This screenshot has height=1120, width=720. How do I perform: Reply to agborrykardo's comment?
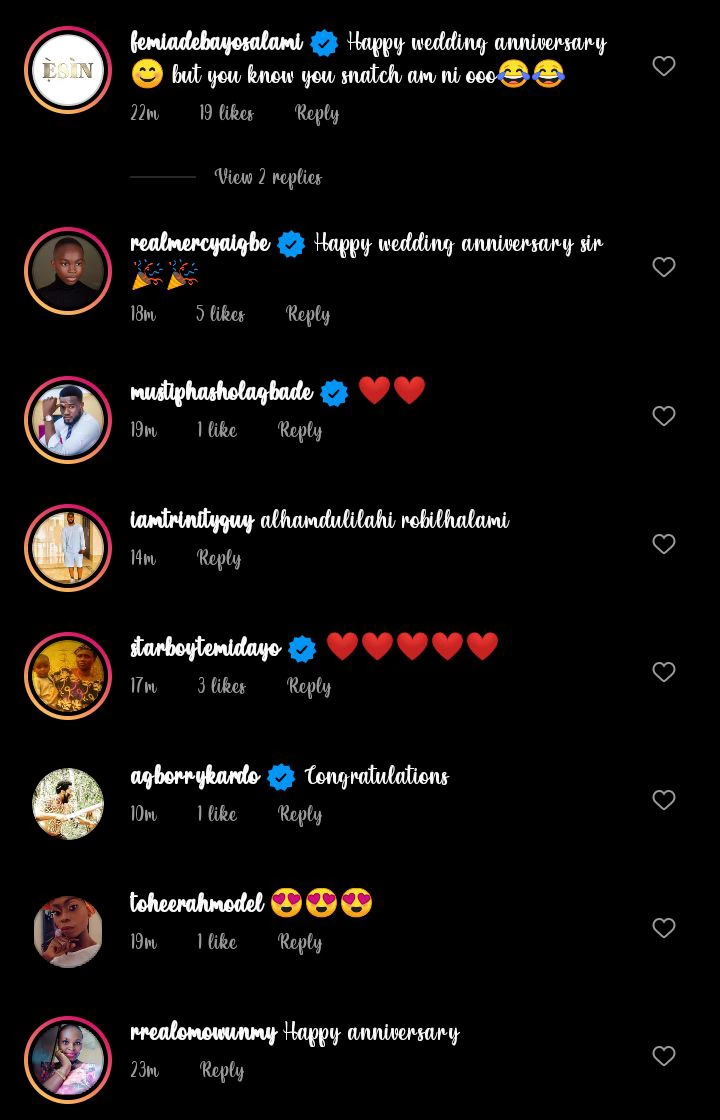click(x=300, y=814)
